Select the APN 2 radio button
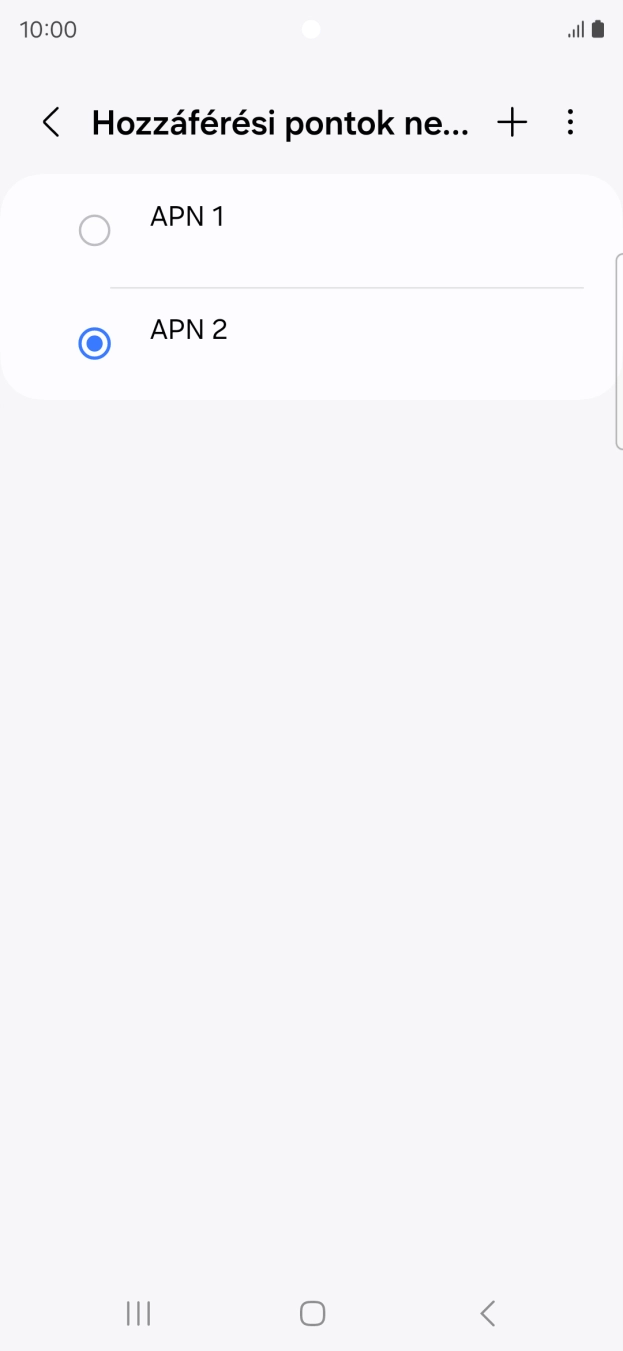 point(94,344)
